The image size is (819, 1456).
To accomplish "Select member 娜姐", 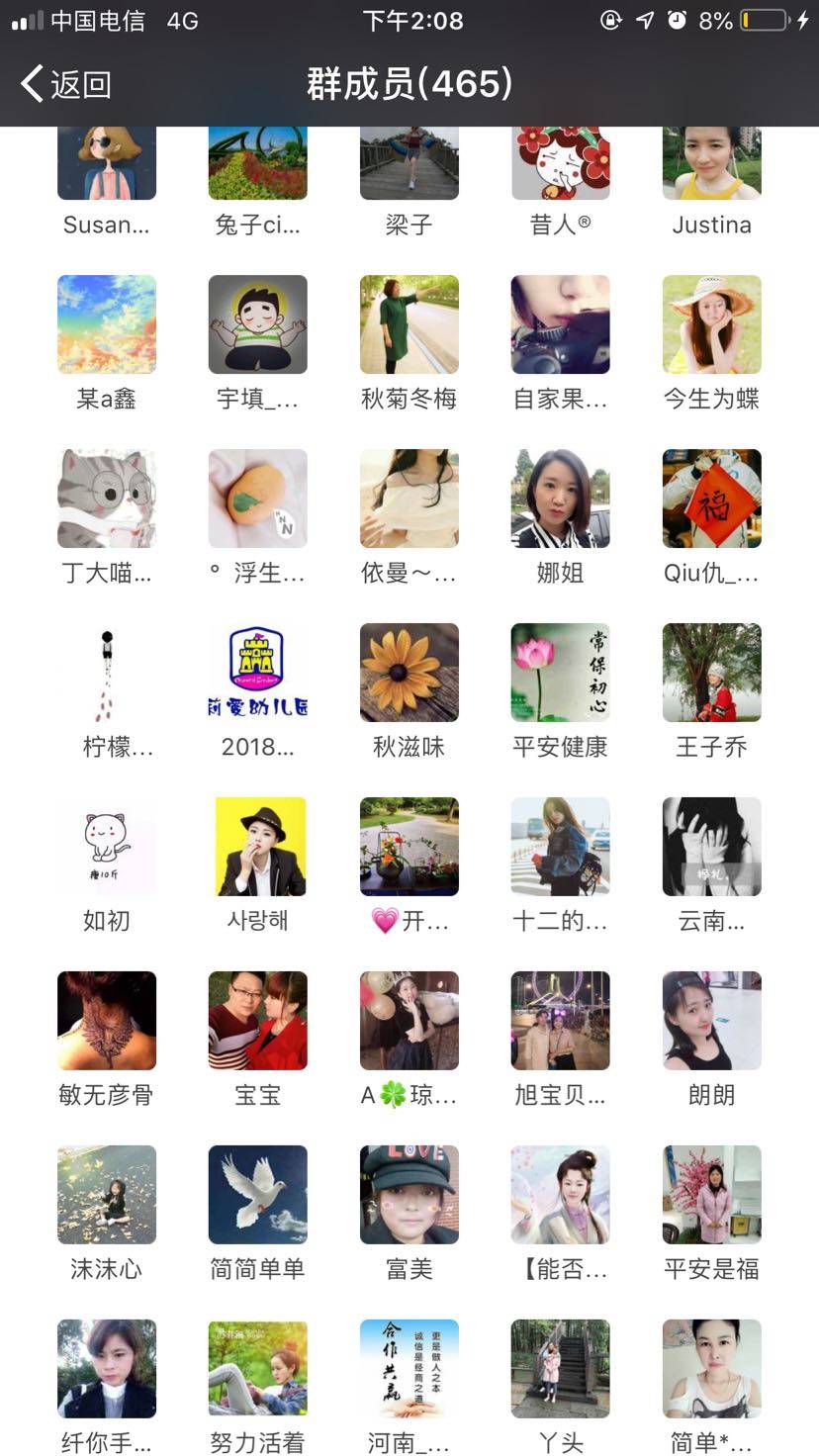I will pos(560,499).
